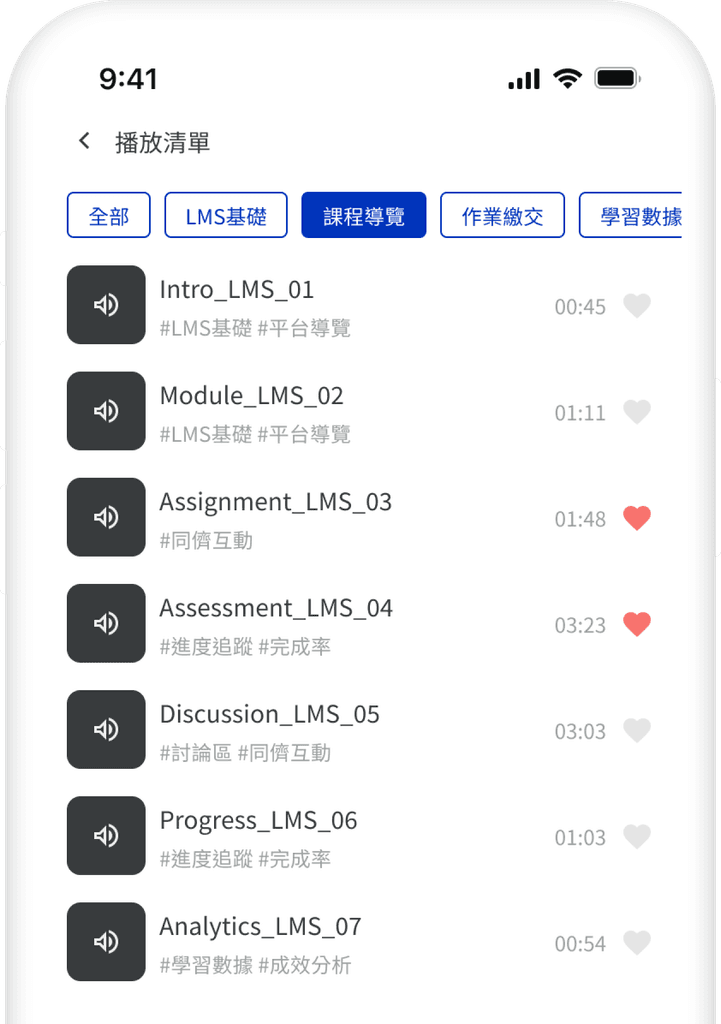Tap the heart beside Progress_LMS_06
Viewport: 721px width, 1024px height.
[x=637, y=836]
